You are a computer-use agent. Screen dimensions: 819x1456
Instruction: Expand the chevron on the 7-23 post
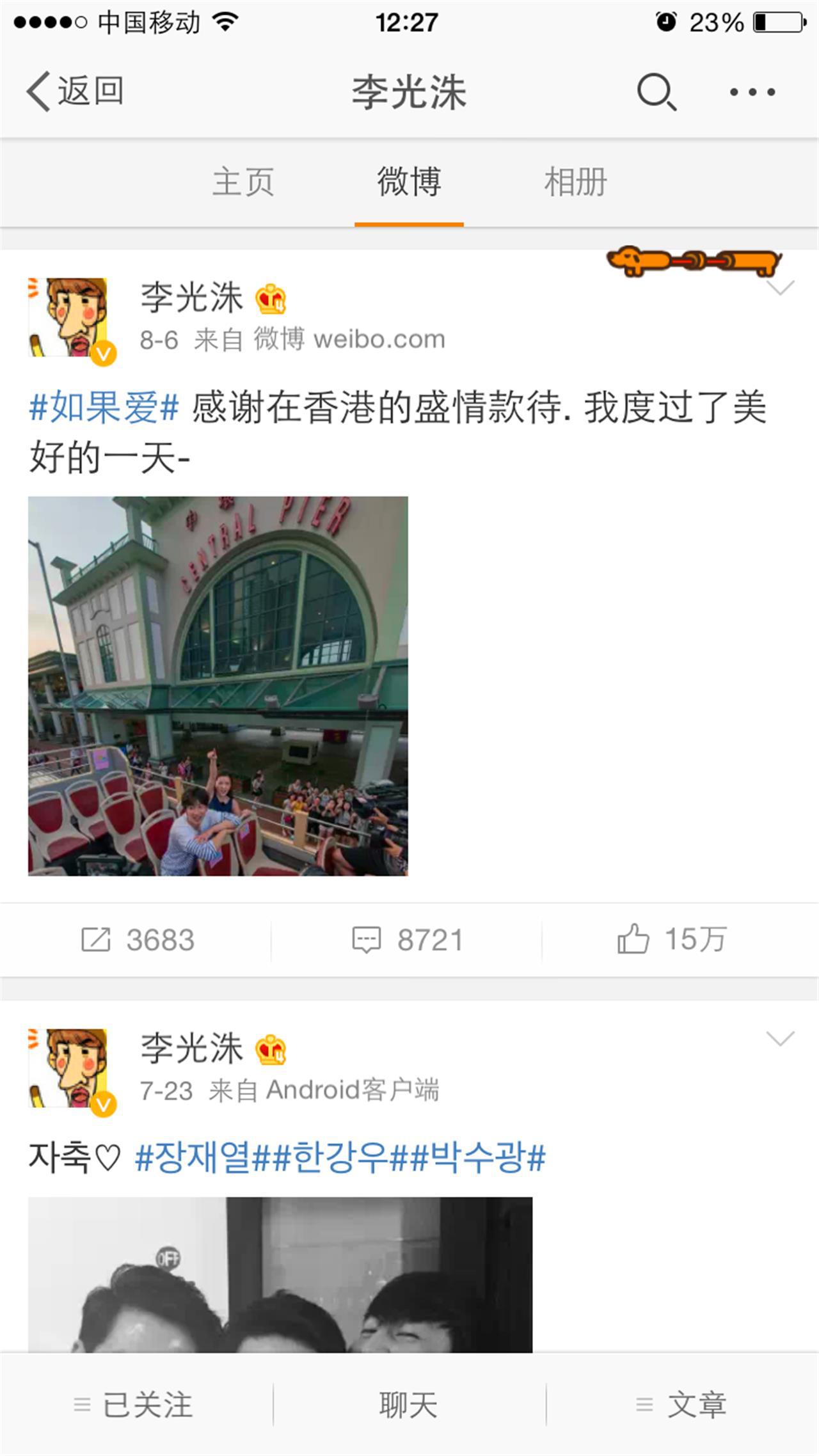coord(780,1038)
